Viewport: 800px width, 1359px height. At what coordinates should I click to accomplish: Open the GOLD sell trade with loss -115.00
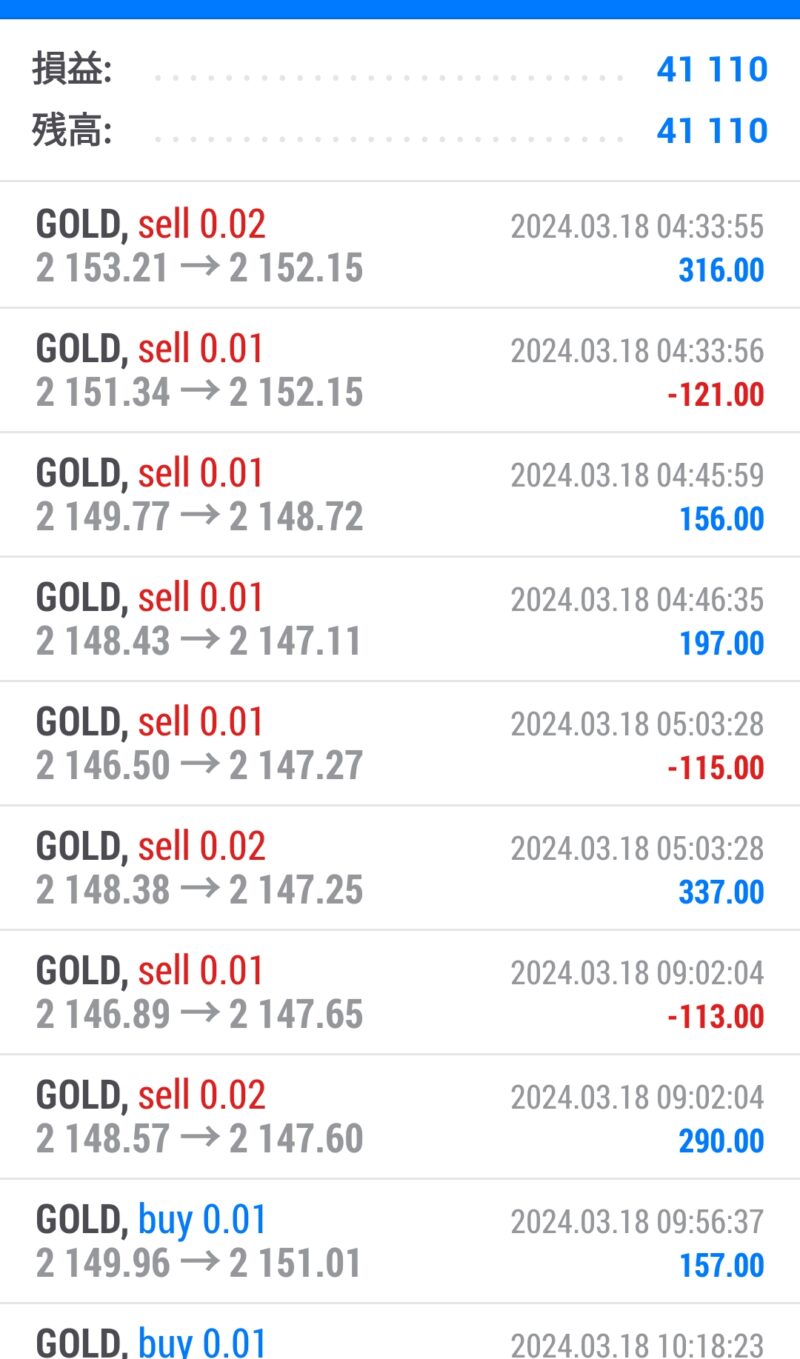[400, 744]
